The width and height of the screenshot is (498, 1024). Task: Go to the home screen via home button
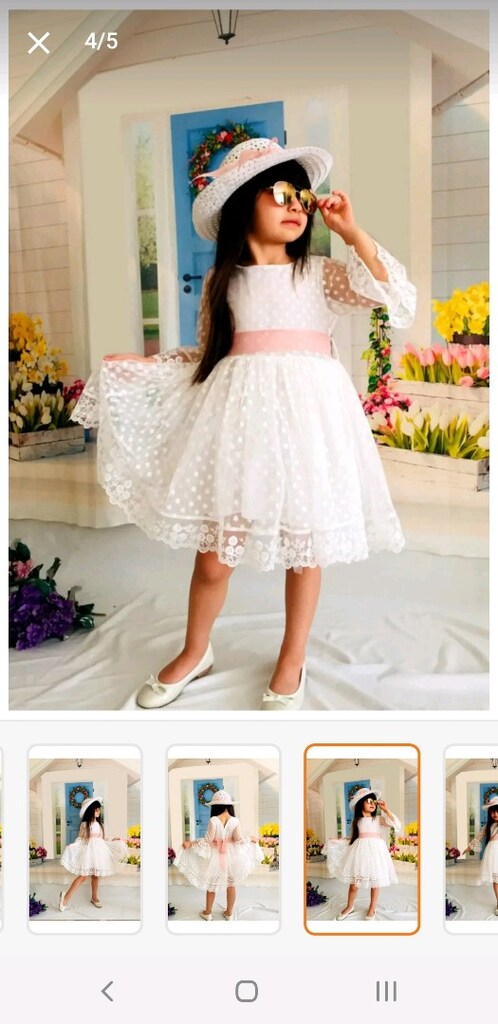point(246,991)
